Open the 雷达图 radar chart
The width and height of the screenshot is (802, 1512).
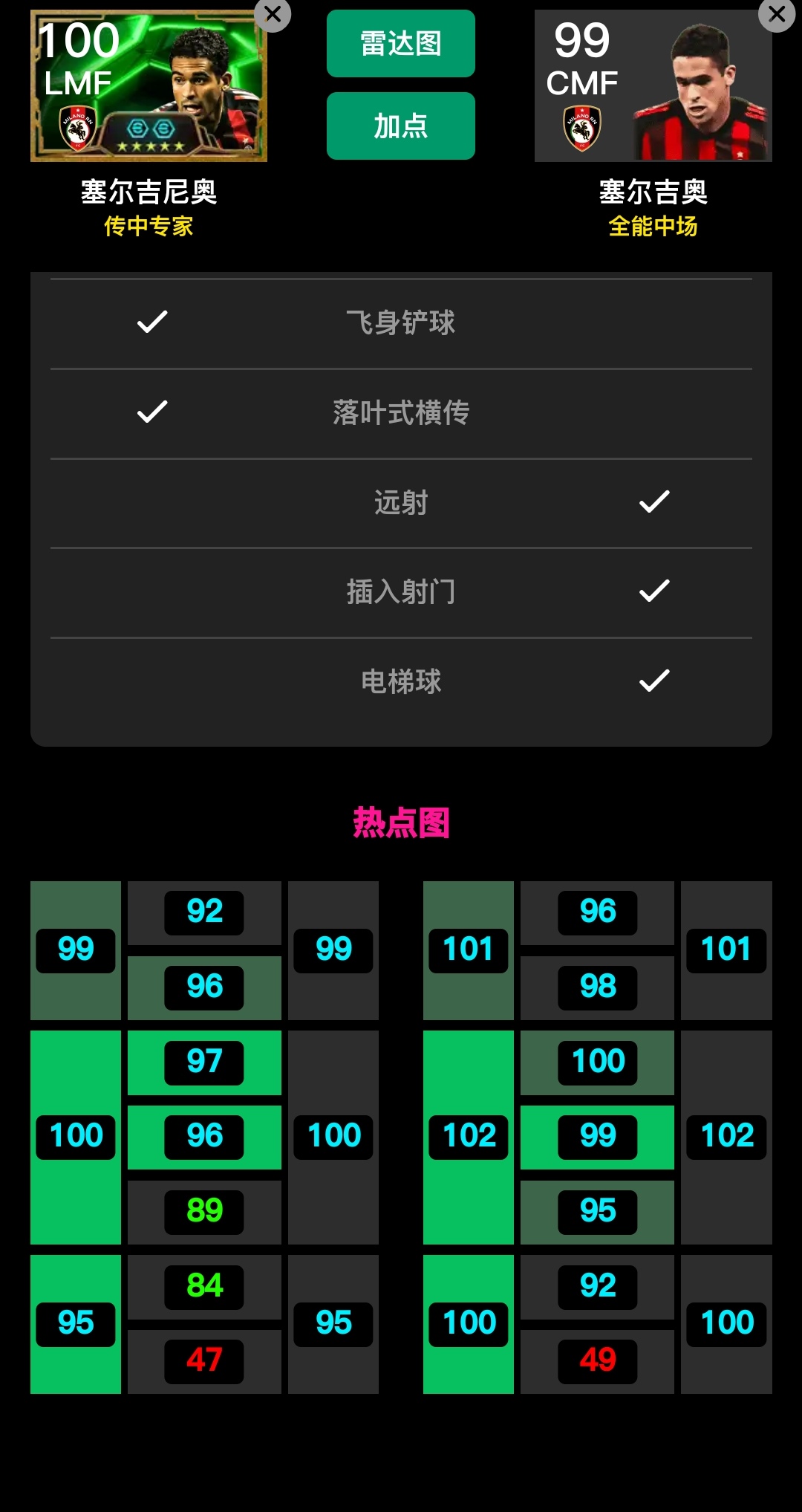click(400, 44)
